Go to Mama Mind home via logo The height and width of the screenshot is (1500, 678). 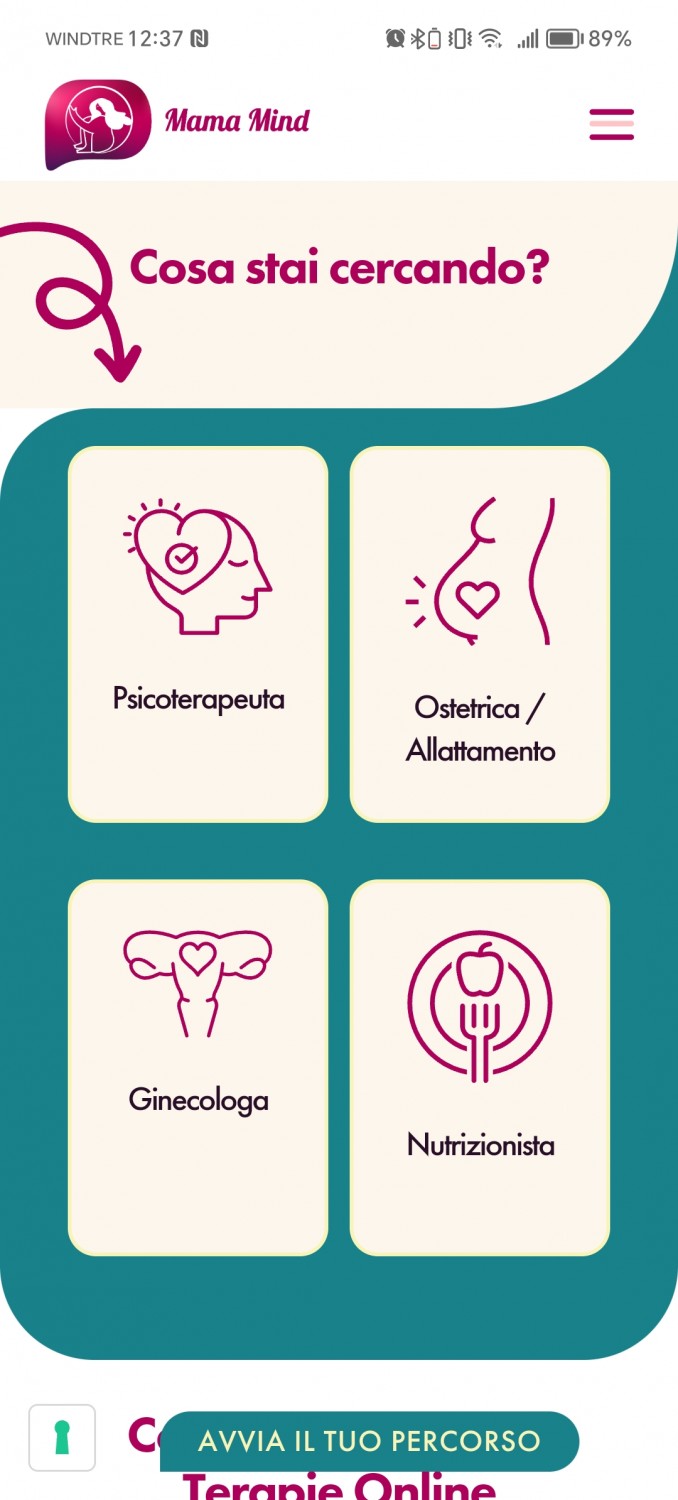pyautogui.click(x=178, y=123)
